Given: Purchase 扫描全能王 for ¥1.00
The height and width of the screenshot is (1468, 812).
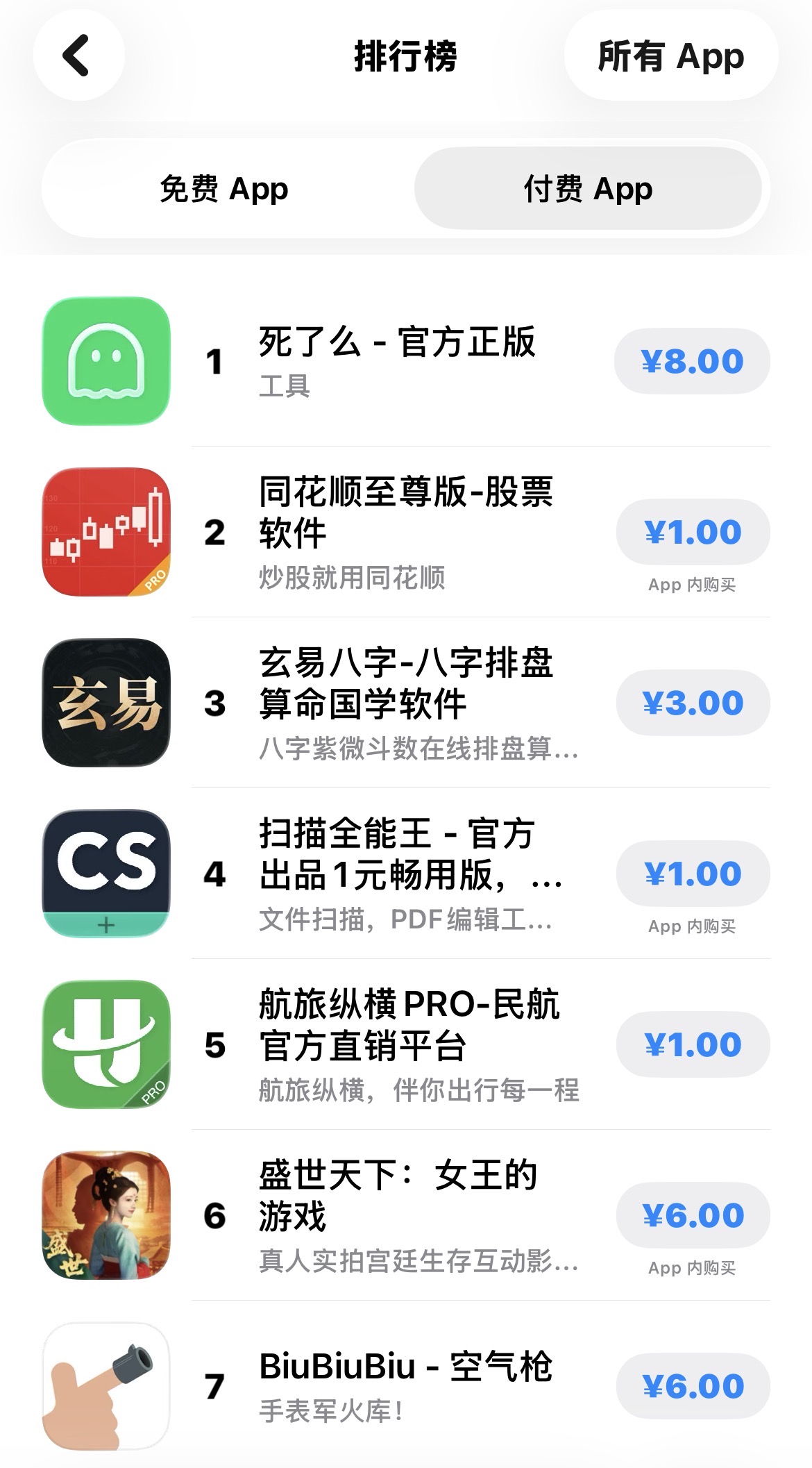Looking at the screenshot, I should click(692, 874).
